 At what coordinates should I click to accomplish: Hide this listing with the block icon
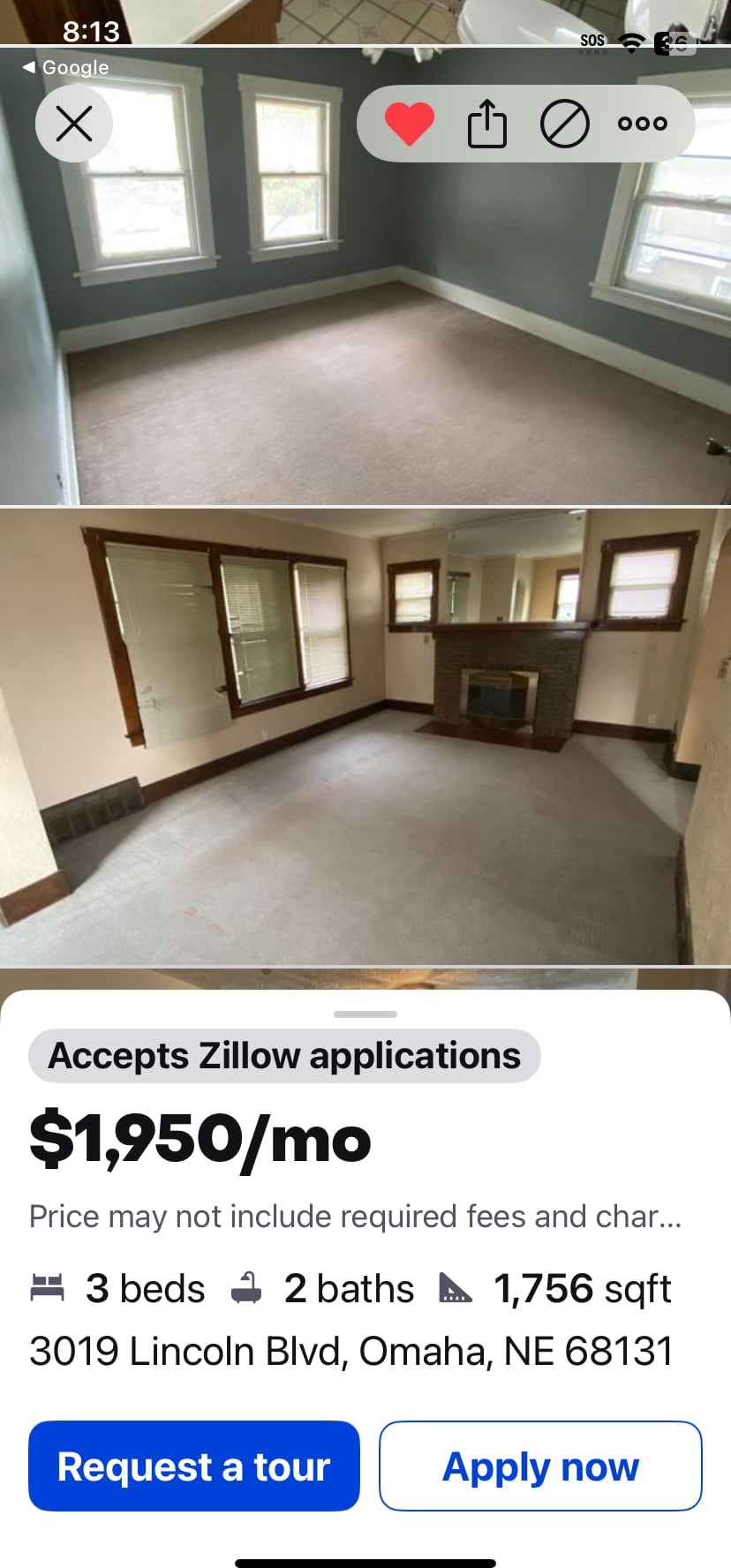coord(564,124)
